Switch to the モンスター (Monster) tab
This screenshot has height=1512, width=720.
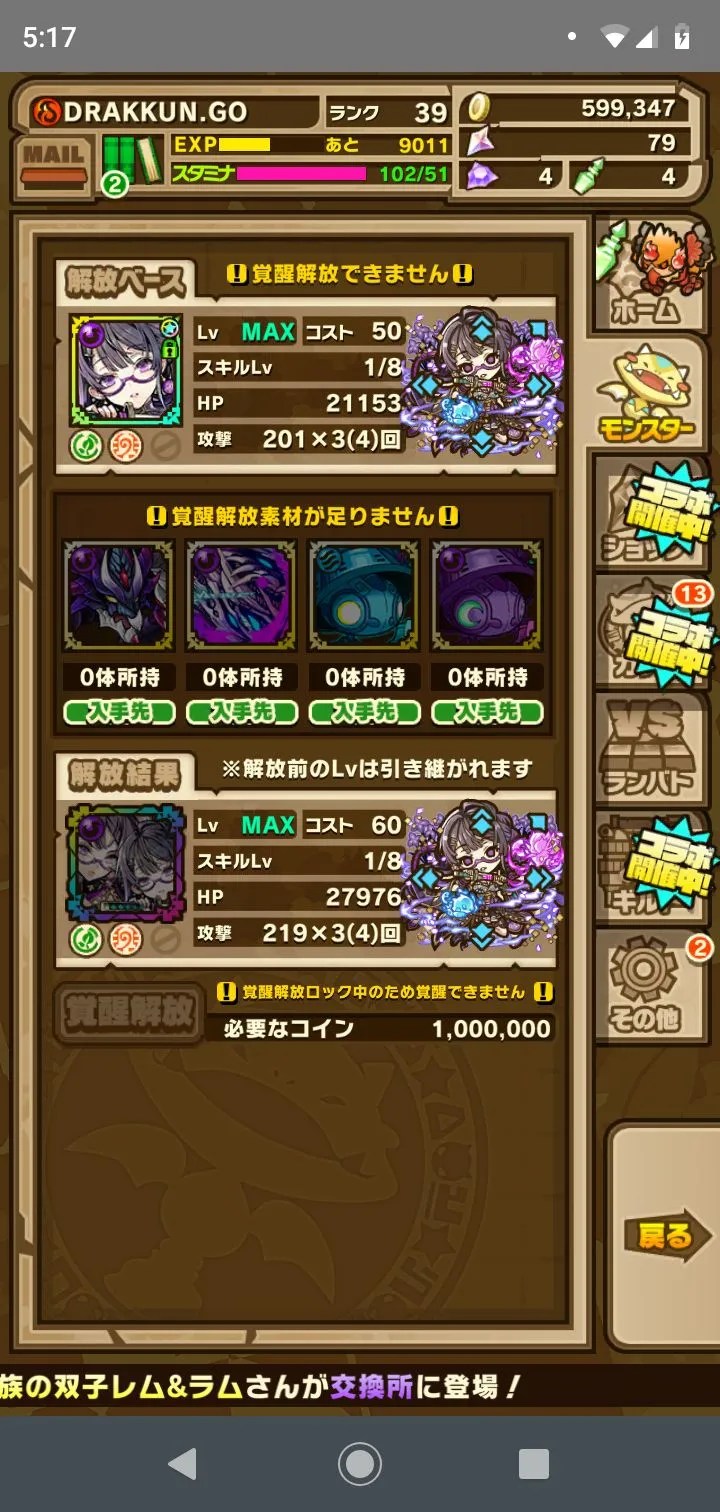point(648,392)
